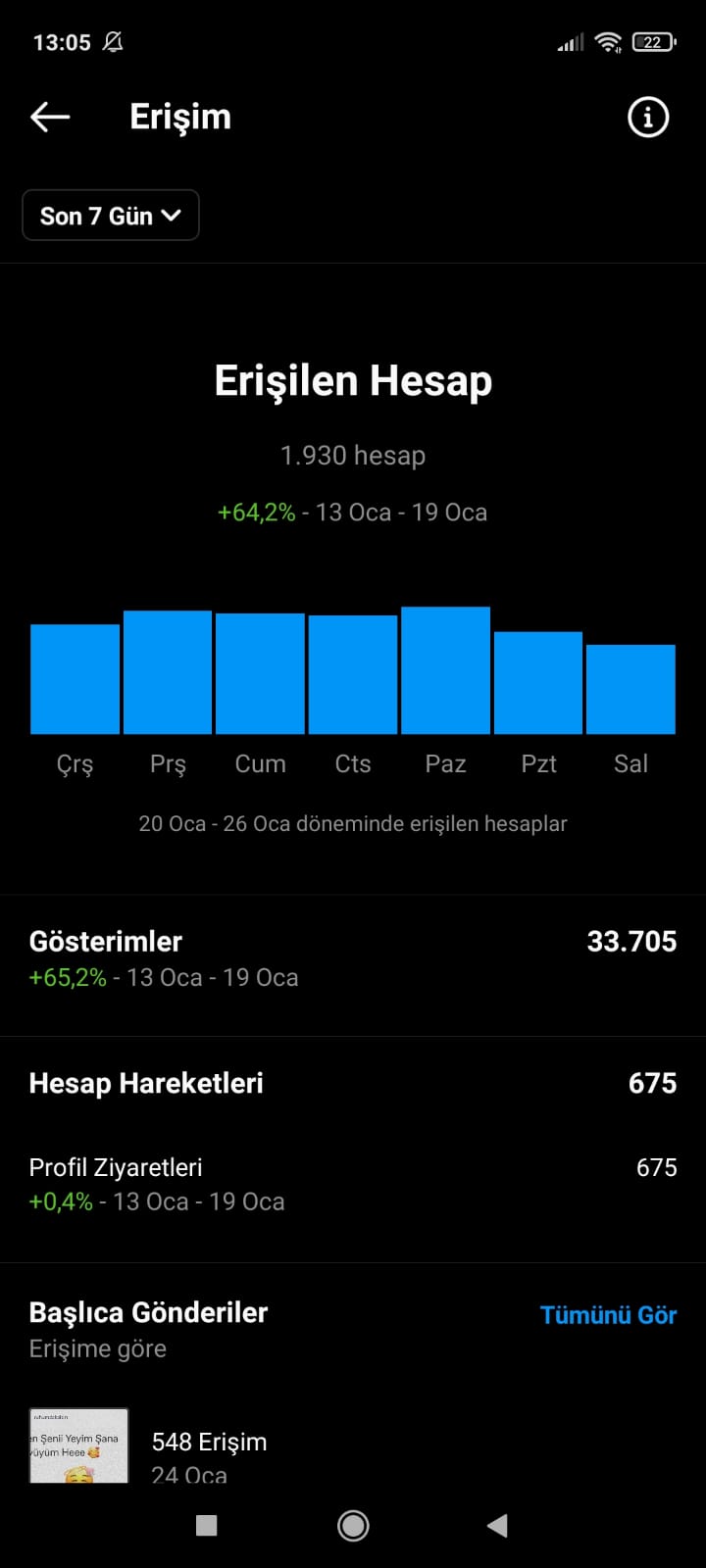Image resolution: width=706 pixels, height=1568 pixels.
Task: Open the Son 7 Gün period dropdown
Action: click(x=111, y=216)
